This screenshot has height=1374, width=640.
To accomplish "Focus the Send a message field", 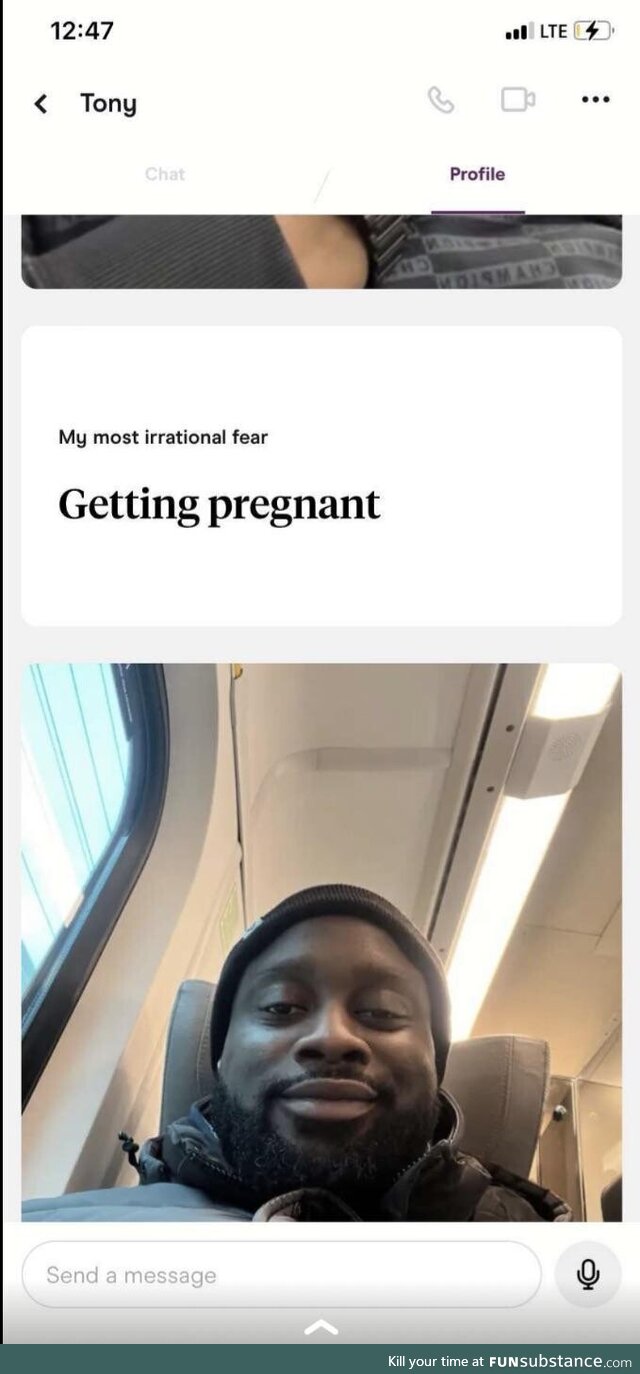I will coord(280,1275).
